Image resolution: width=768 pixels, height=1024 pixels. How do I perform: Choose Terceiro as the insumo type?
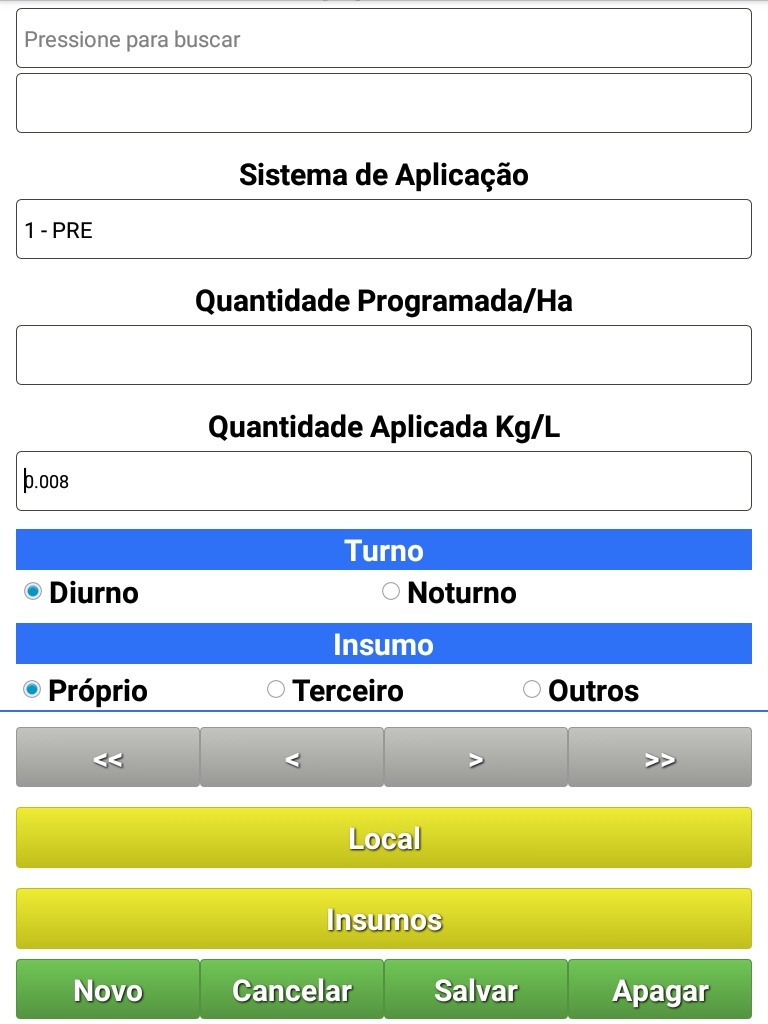tap(276, 690)
